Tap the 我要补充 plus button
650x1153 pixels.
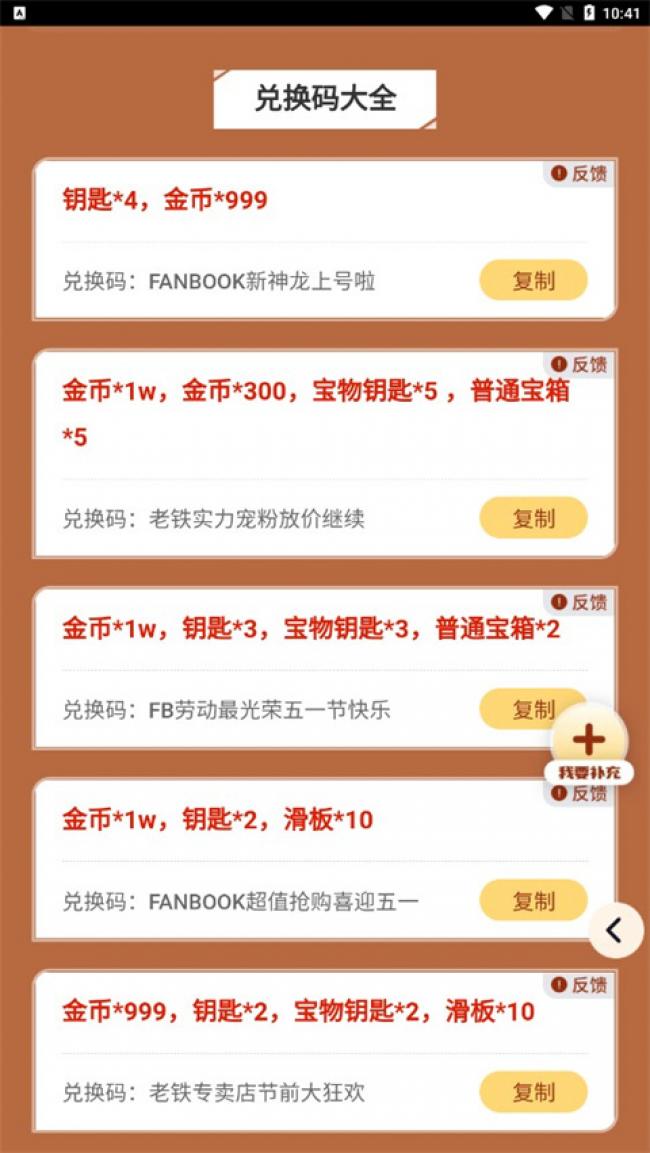589,742
